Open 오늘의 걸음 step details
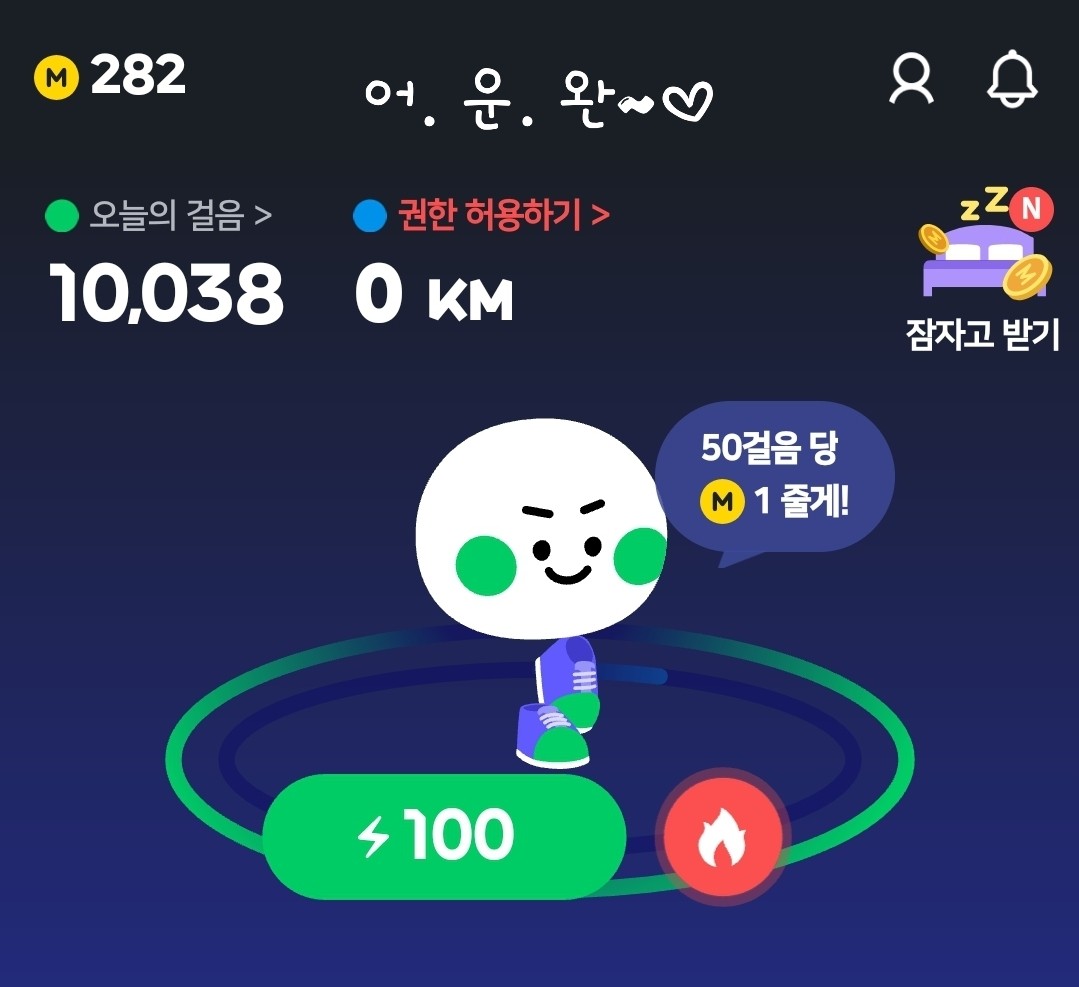 (160, 216)
